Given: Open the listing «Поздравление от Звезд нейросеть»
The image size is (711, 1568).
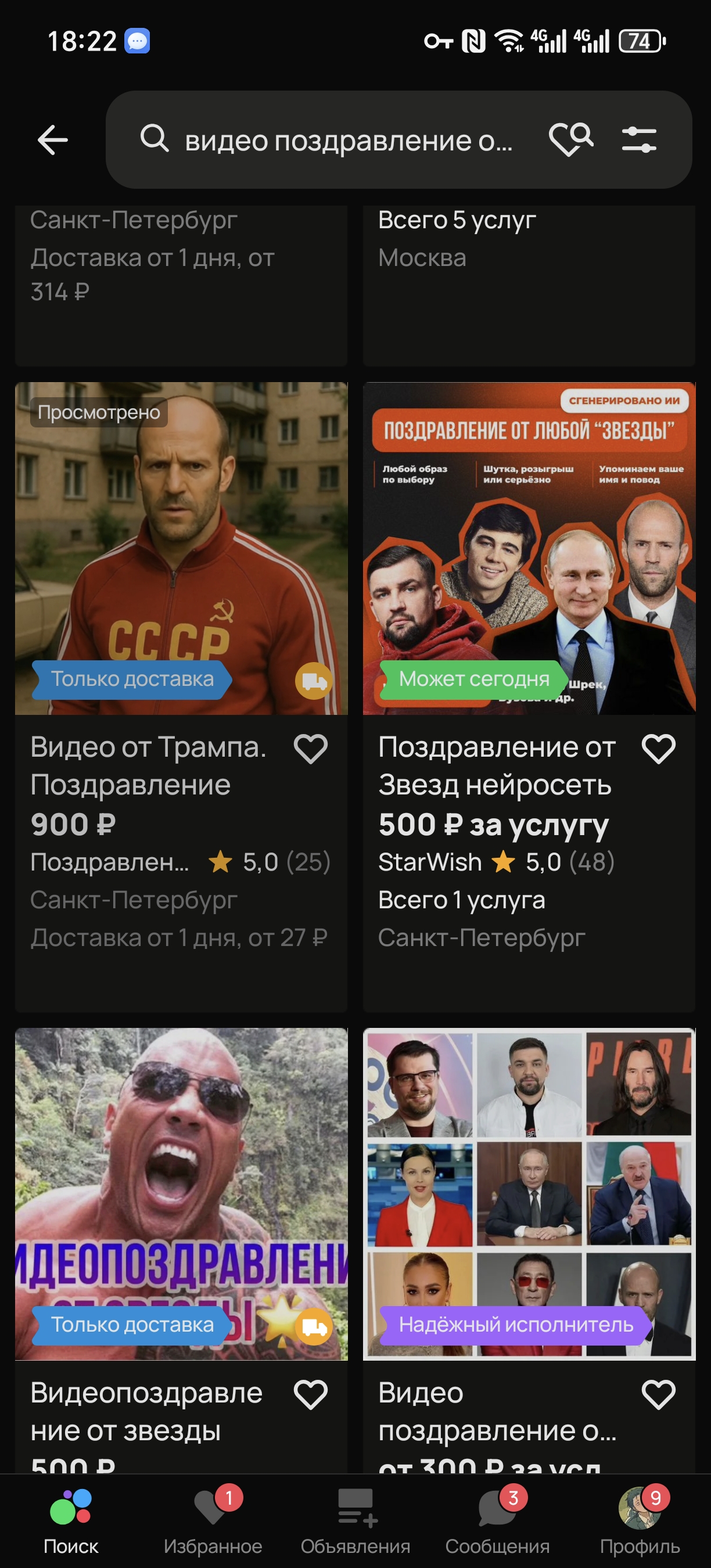Looking at the screenshot, I should pyautogui.click(x=529, y=548).
